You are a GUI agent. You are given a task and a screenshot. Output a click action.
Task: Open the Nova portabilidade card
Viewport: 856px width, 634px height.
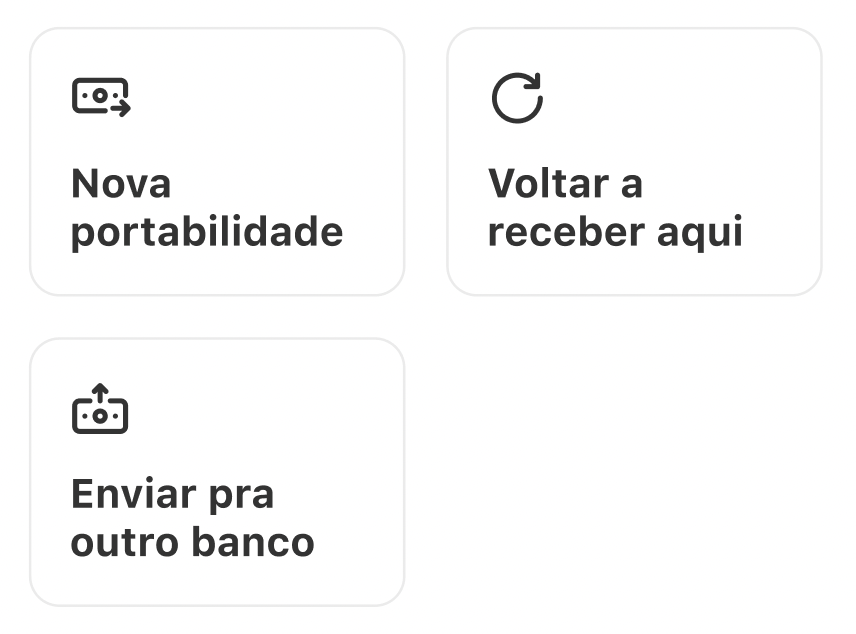click(x=217, y=162)
